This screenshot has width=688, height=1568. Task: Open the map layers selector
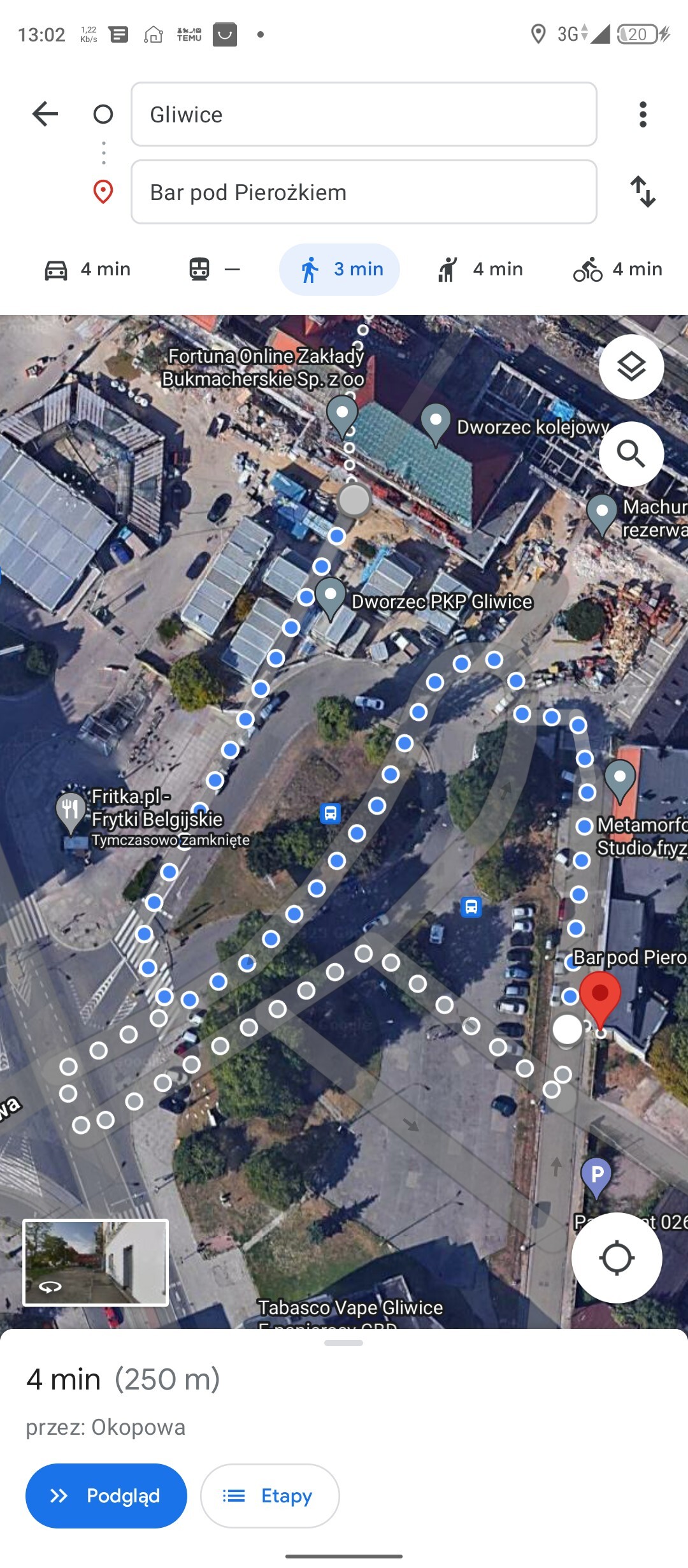(x=631, y=367)
